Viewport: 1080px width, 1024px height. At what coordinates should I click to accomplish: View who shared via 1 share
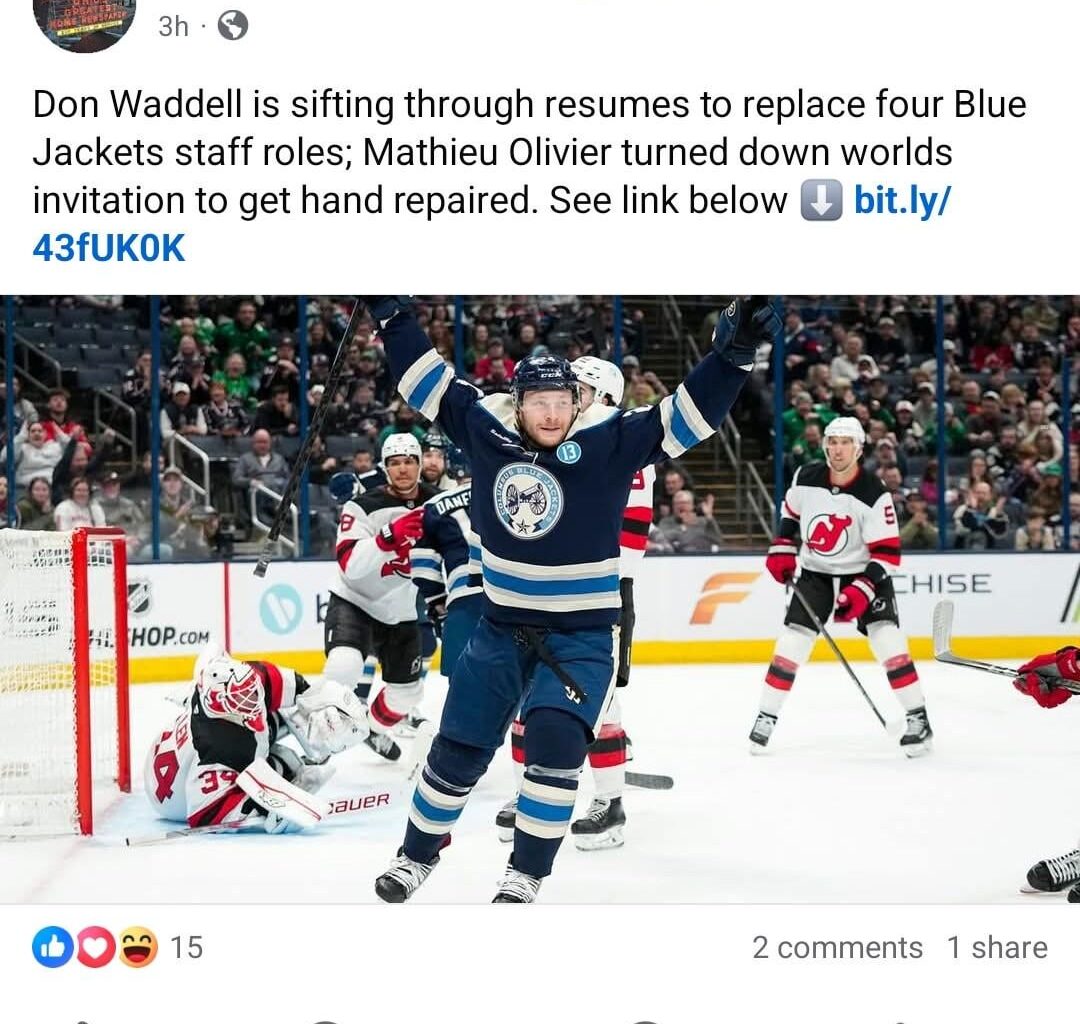tap(997, 948)
